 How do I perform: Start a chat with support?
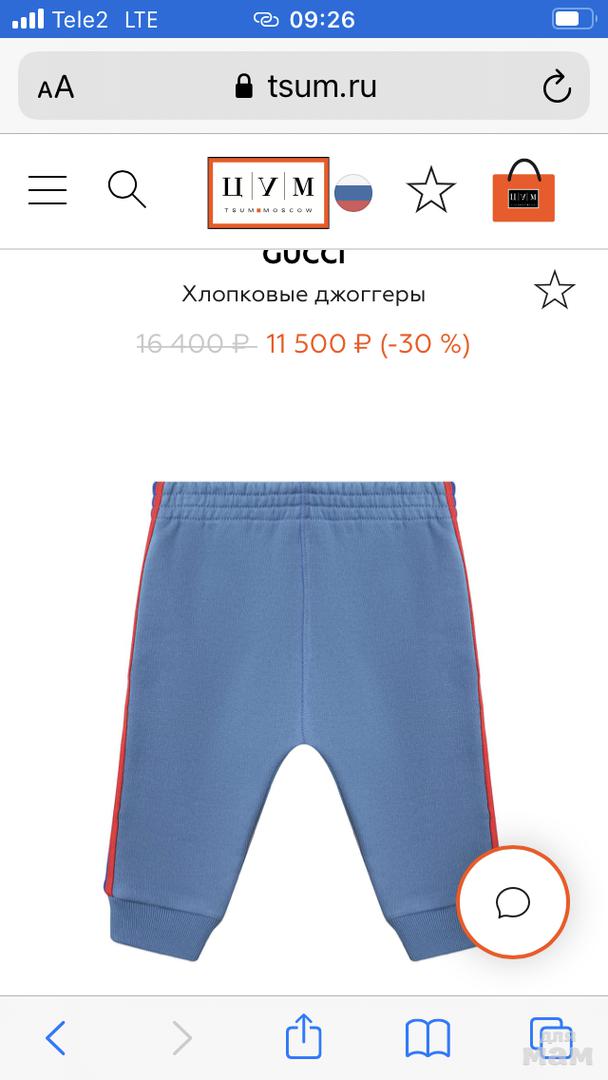pyautogui.click(x=513, y=902)
